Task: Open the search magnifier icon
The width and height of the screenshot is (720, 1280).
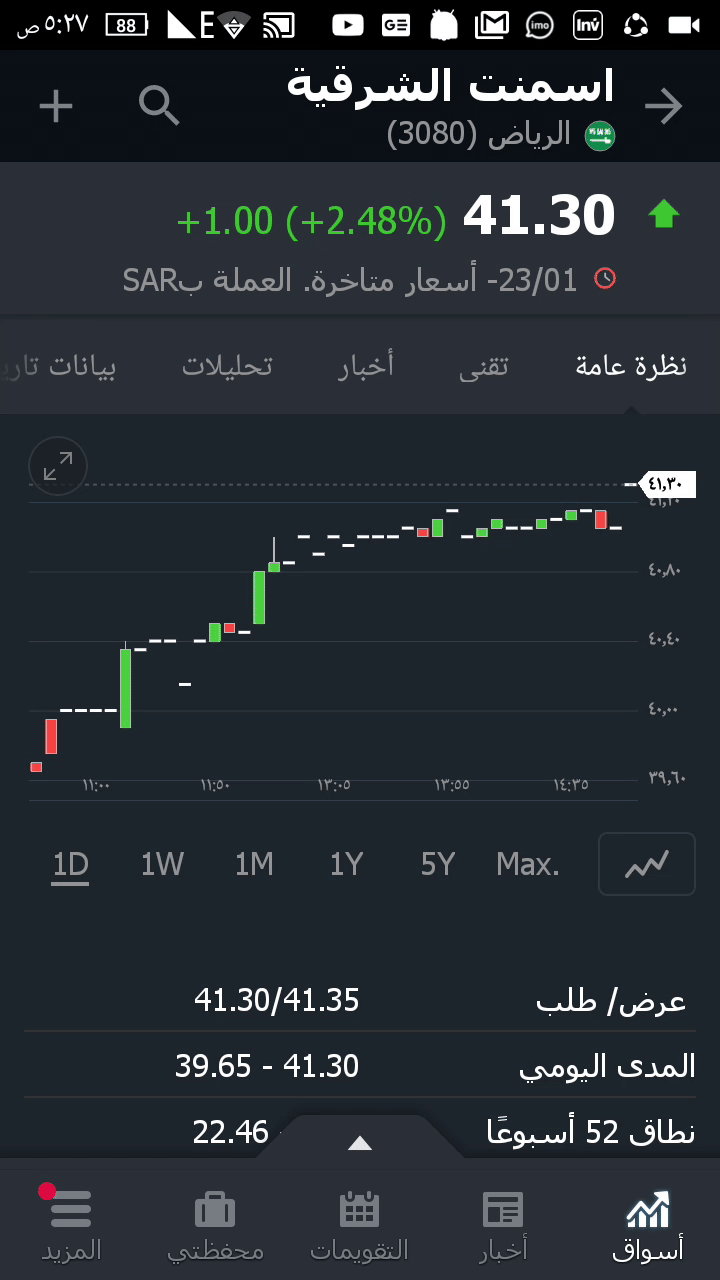Action: coord(159,105)
